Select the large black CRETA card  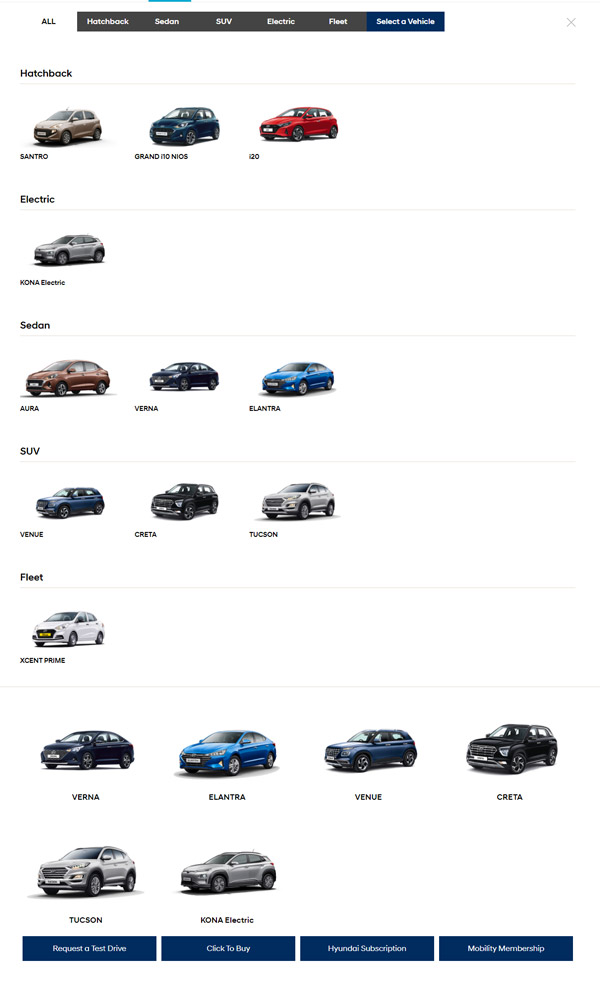pyautogui.click(x=510, y=752)
